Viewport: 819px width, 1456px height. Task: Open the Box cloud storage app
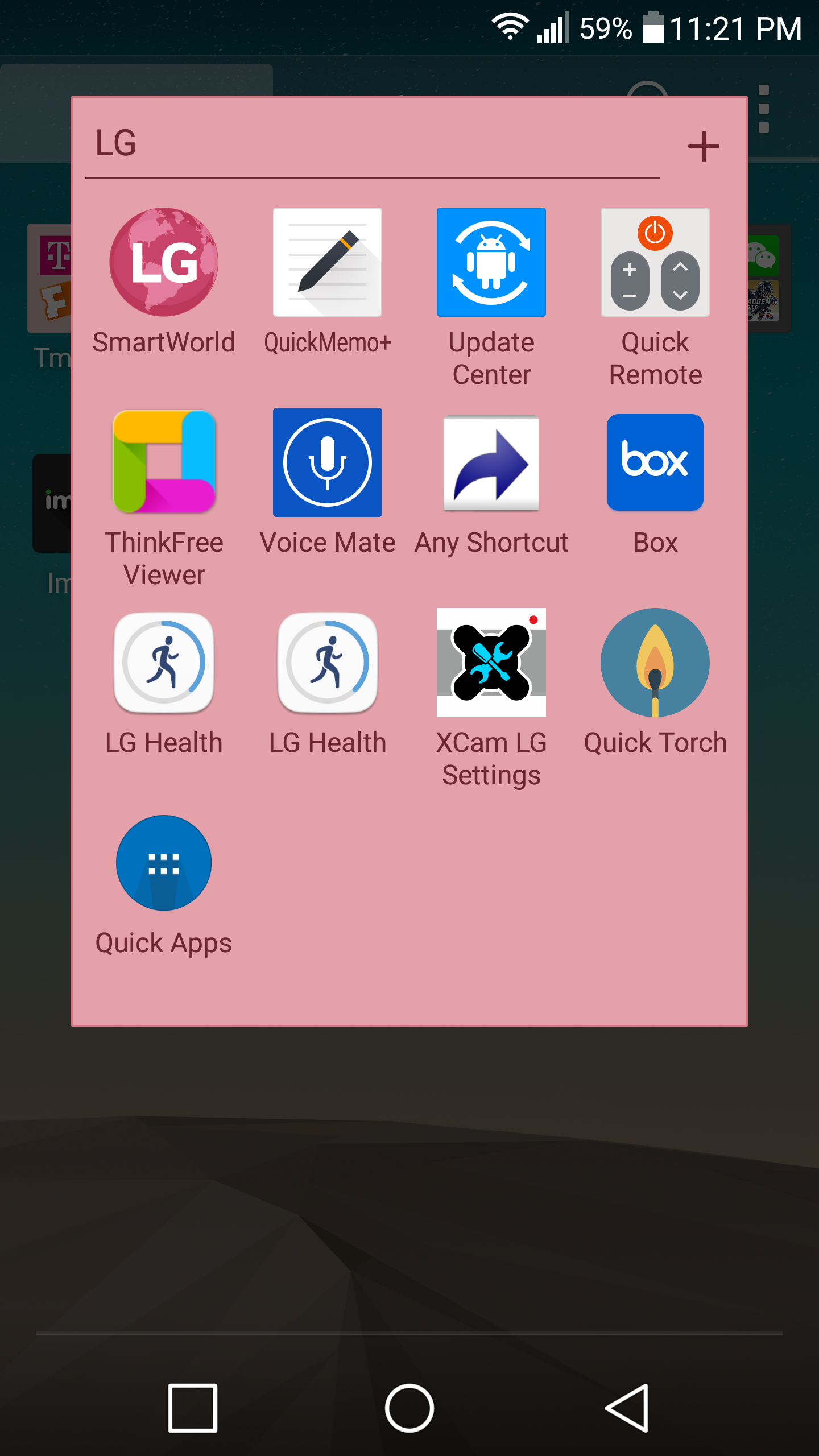coord(655,462)
